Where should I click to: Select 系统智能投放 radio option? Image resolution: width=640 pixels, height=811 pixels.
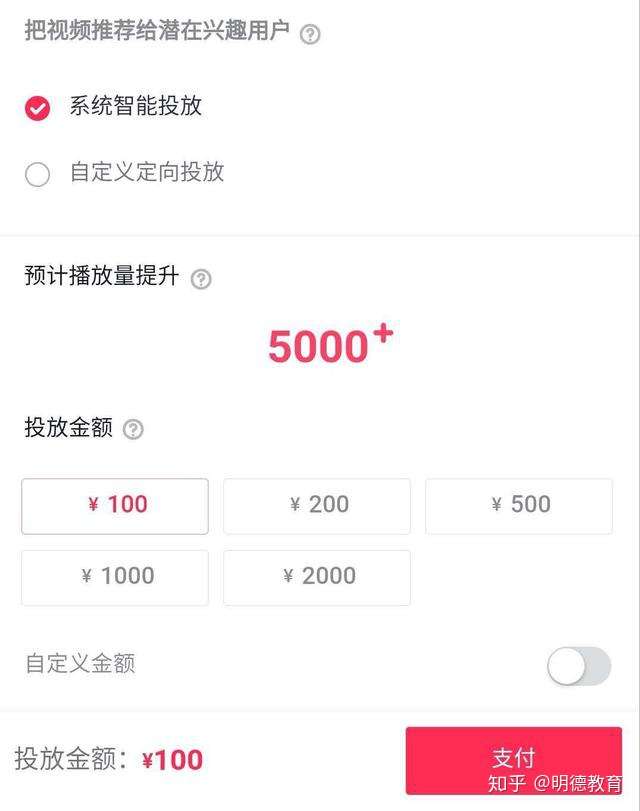(x=38, y=108)
